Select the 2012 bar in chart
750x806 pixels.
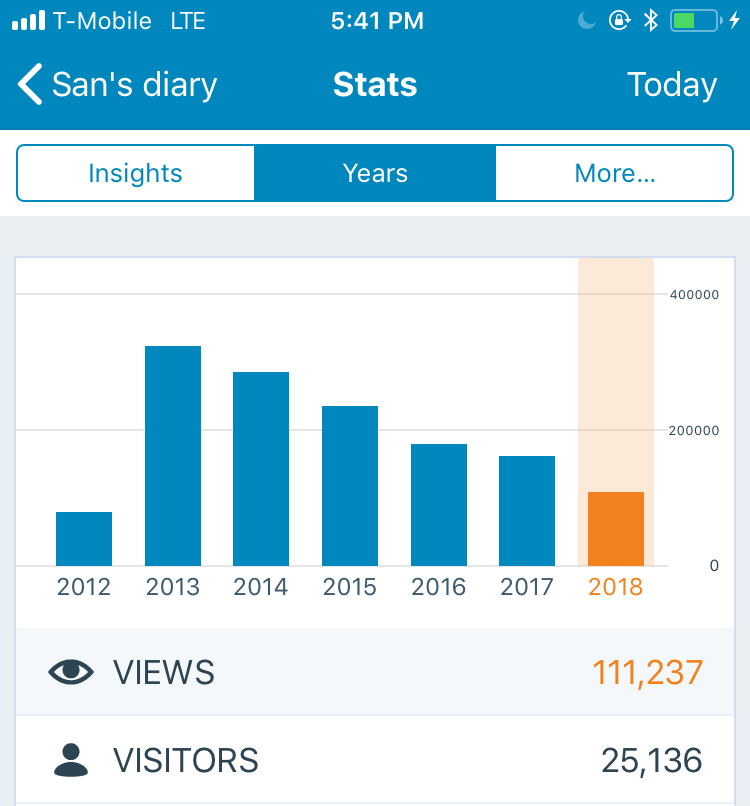point(84,539)
